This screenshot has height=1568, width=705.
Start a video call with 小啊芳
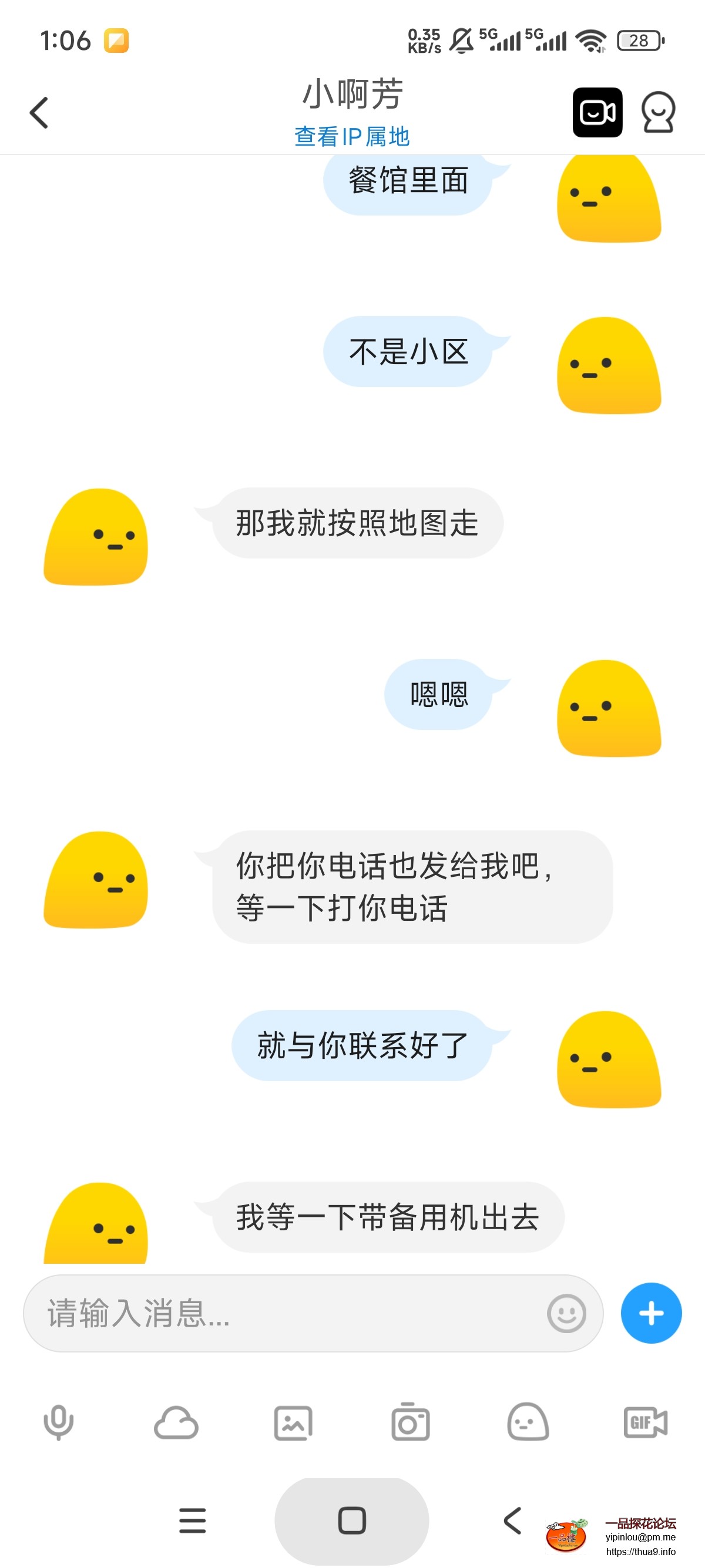597,113
